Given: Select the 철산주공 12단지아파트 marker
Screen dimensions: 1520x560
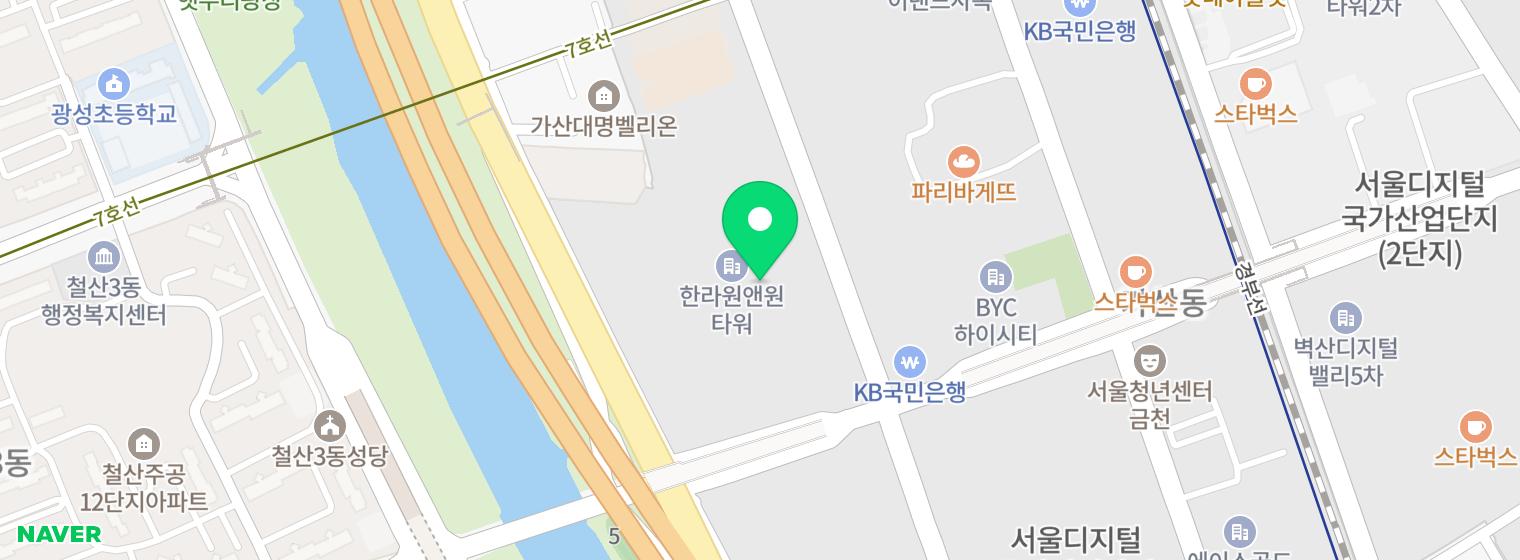Looking at the screenshot, I should tap(144, 443).
